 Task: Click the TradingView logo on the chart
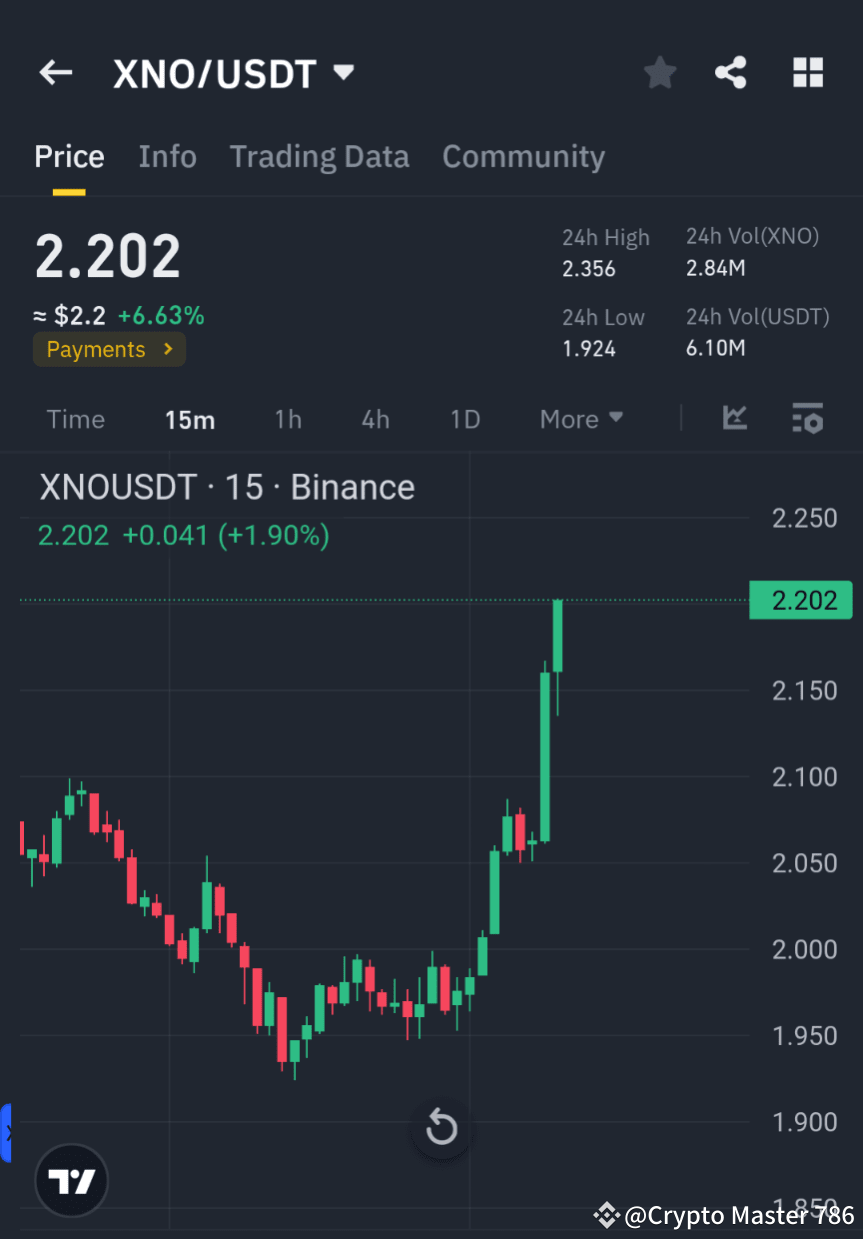(x=70, y=1180)
